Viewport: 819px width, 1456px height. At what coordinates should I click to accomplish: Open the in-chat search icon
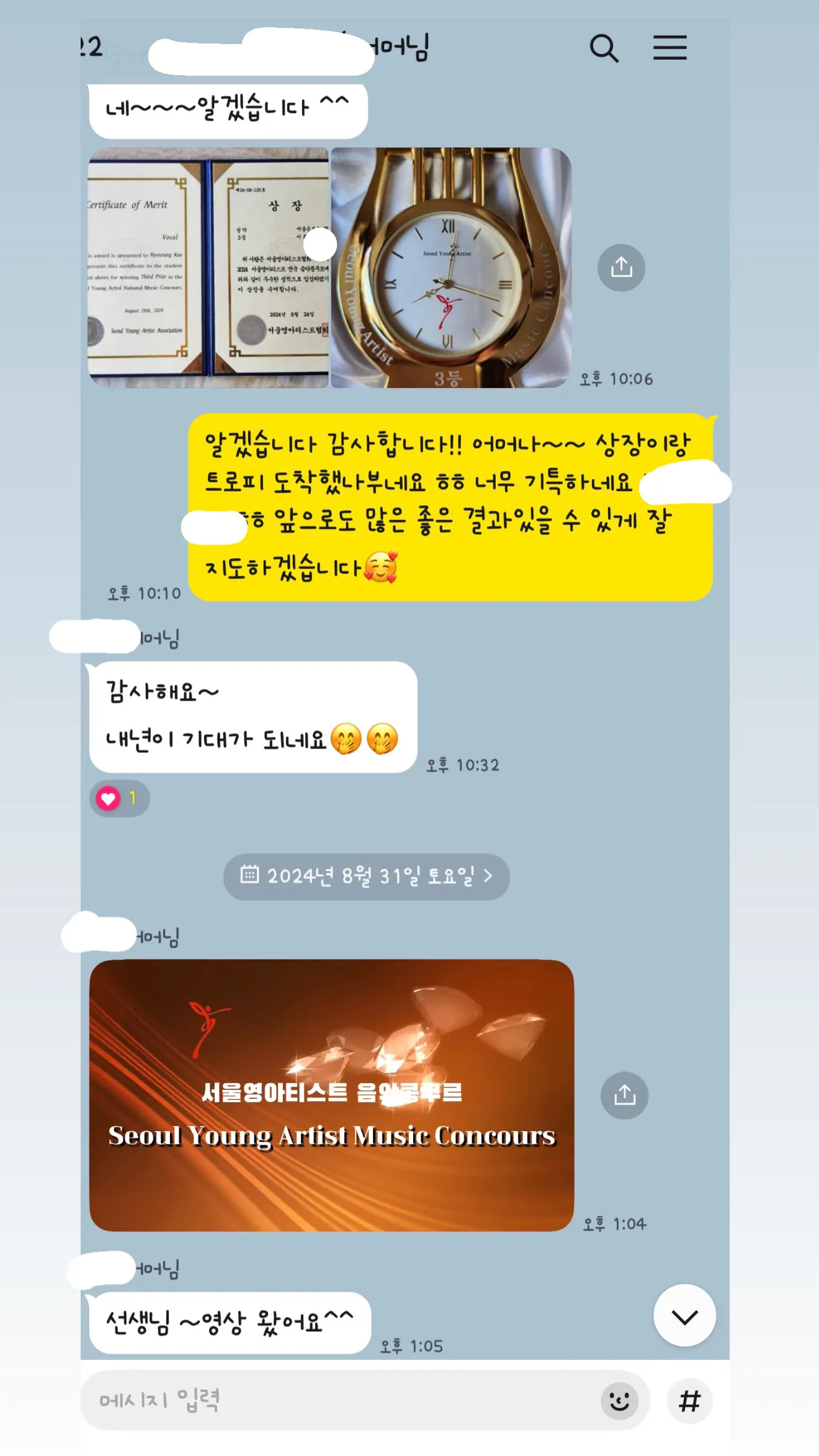[605, 48]
